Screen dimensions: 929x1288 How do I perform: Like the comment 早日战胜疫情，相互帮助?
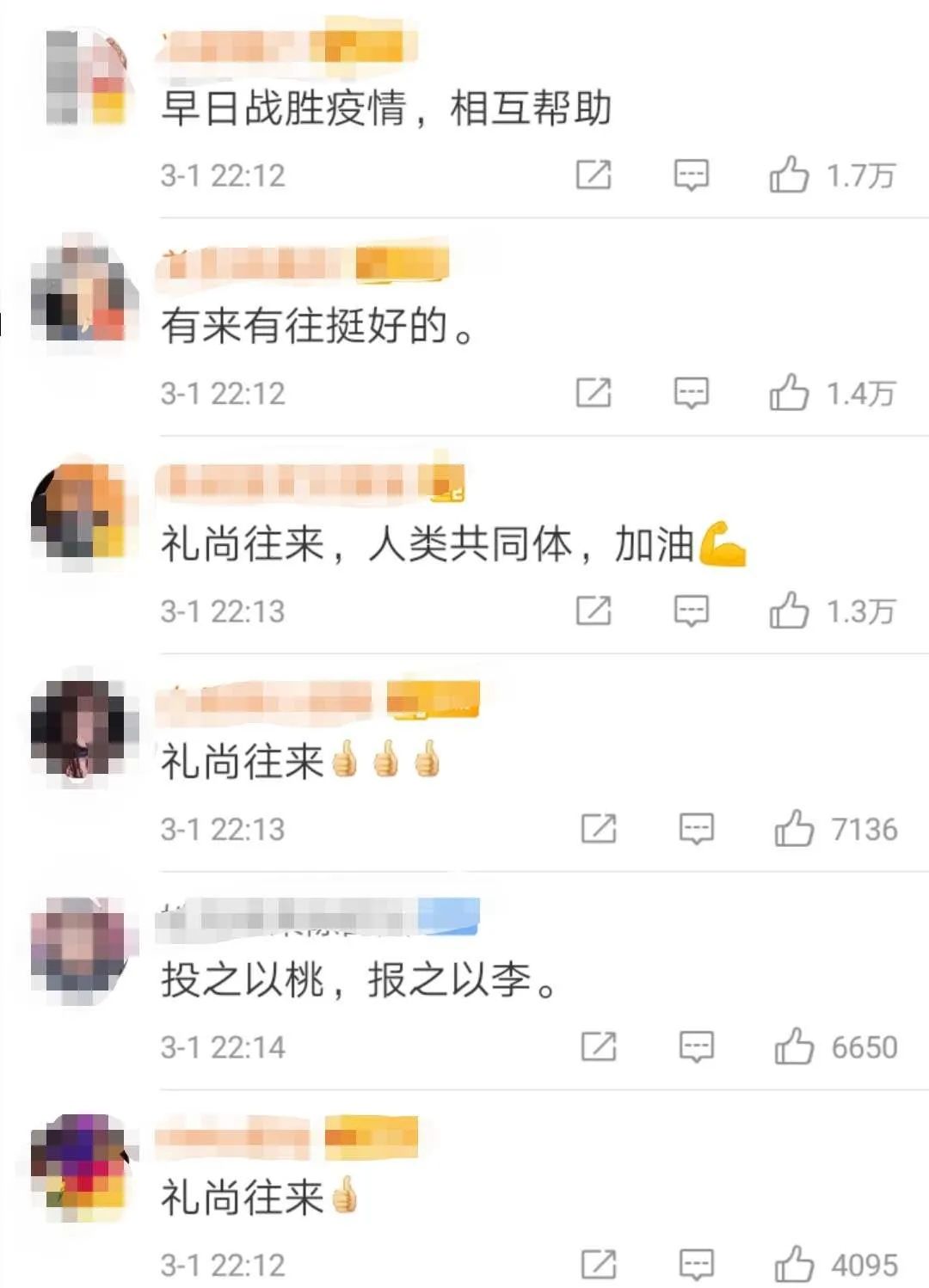click(789, 175)
